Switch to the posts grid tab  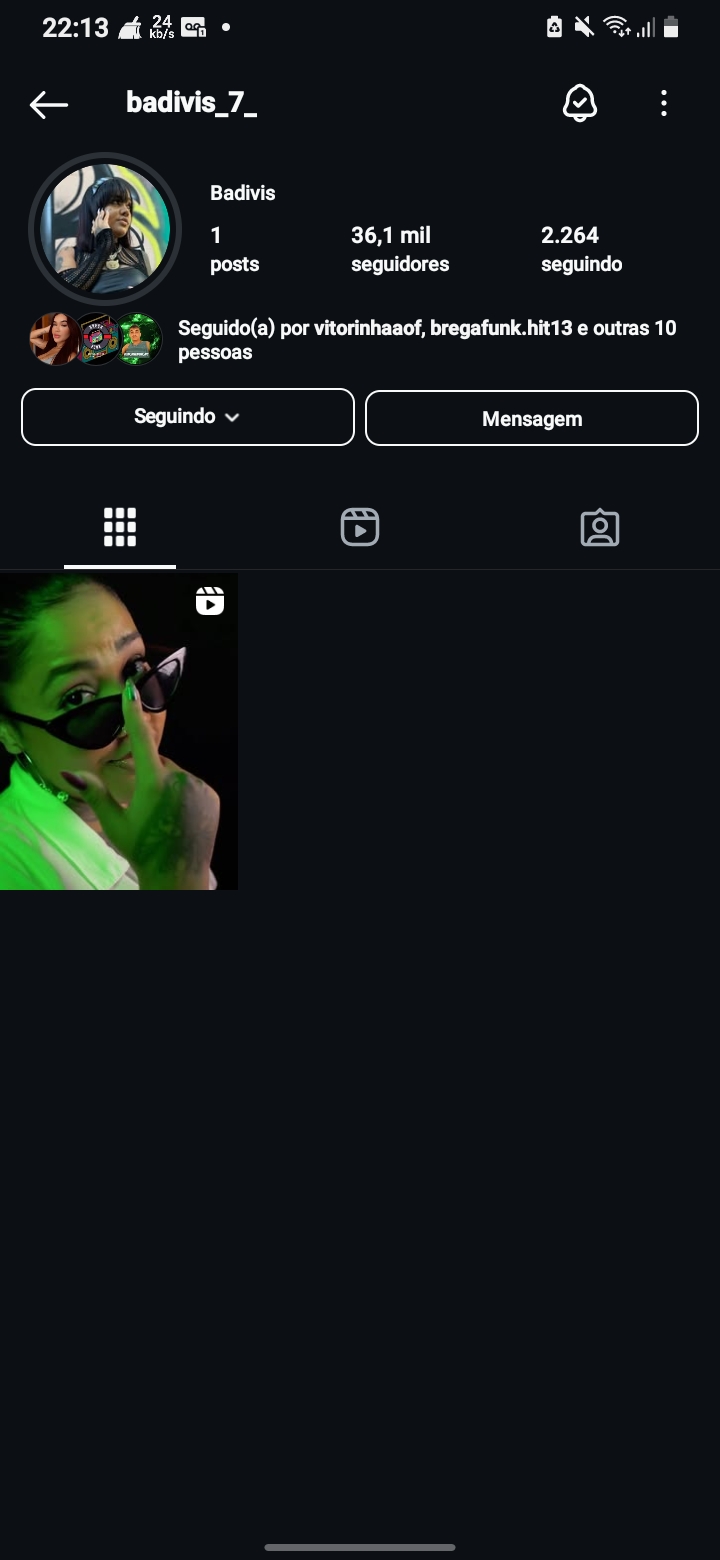coord(120,527)
